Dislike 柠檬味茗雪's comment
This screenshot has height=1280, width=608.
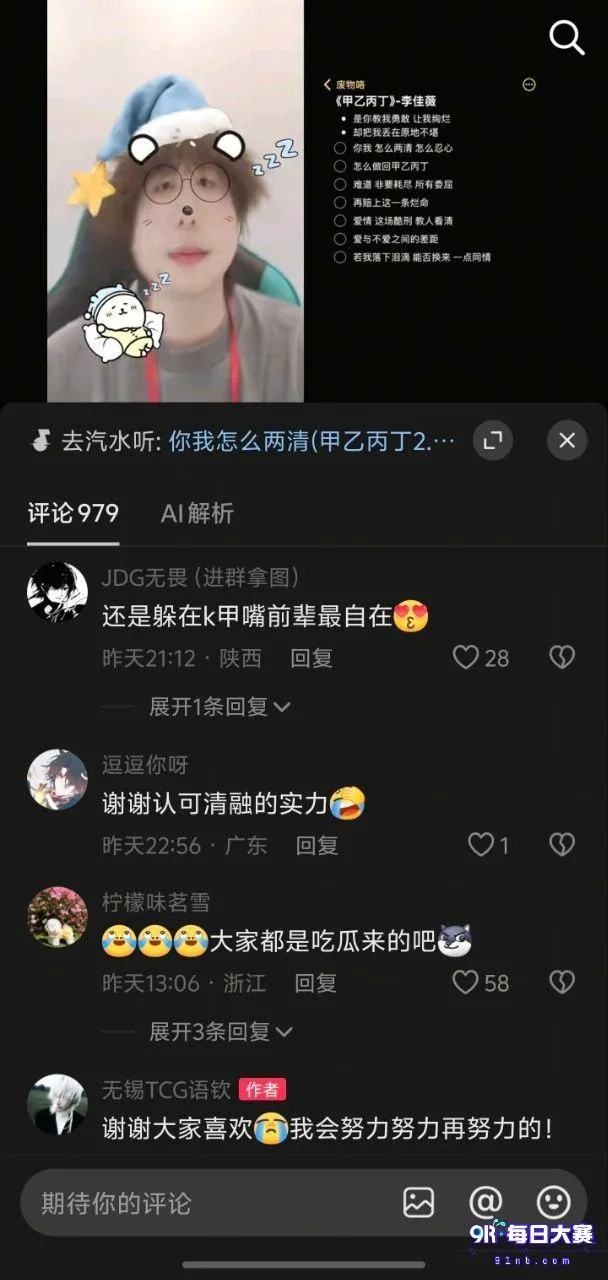click(562, 982)
